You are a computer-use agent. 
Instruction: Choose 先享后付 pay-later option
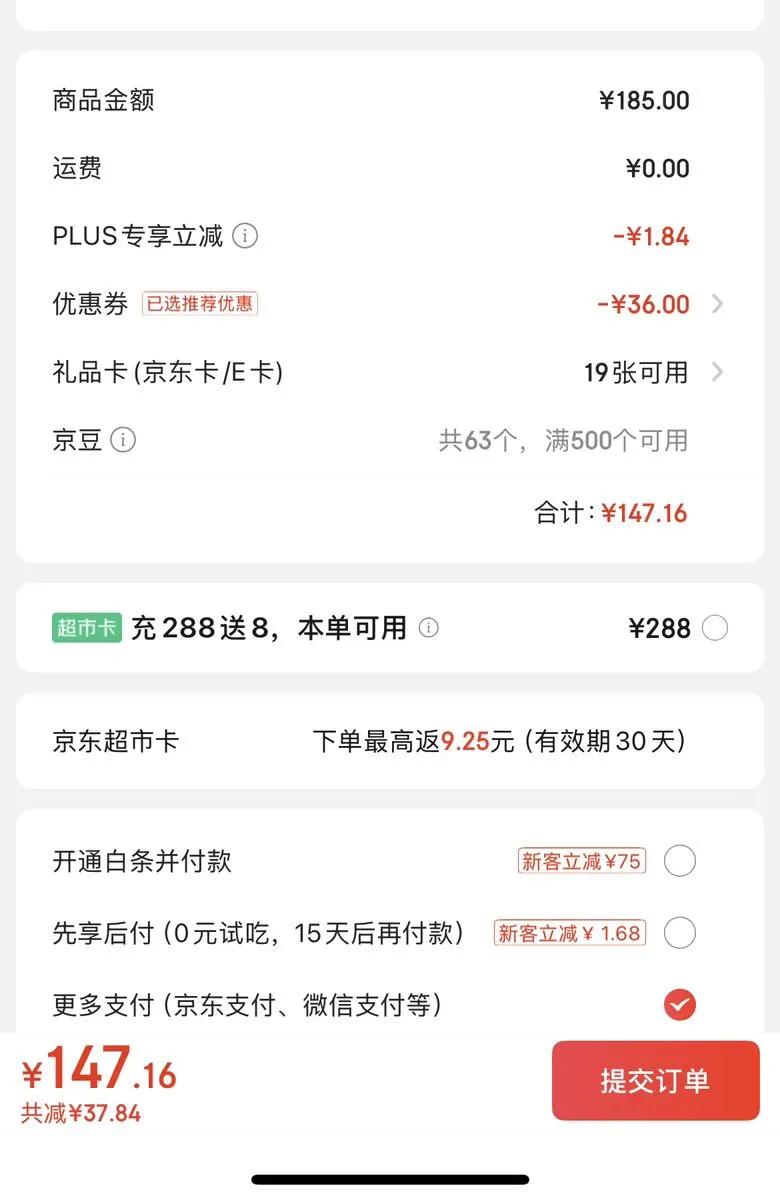tap(679, 933)
